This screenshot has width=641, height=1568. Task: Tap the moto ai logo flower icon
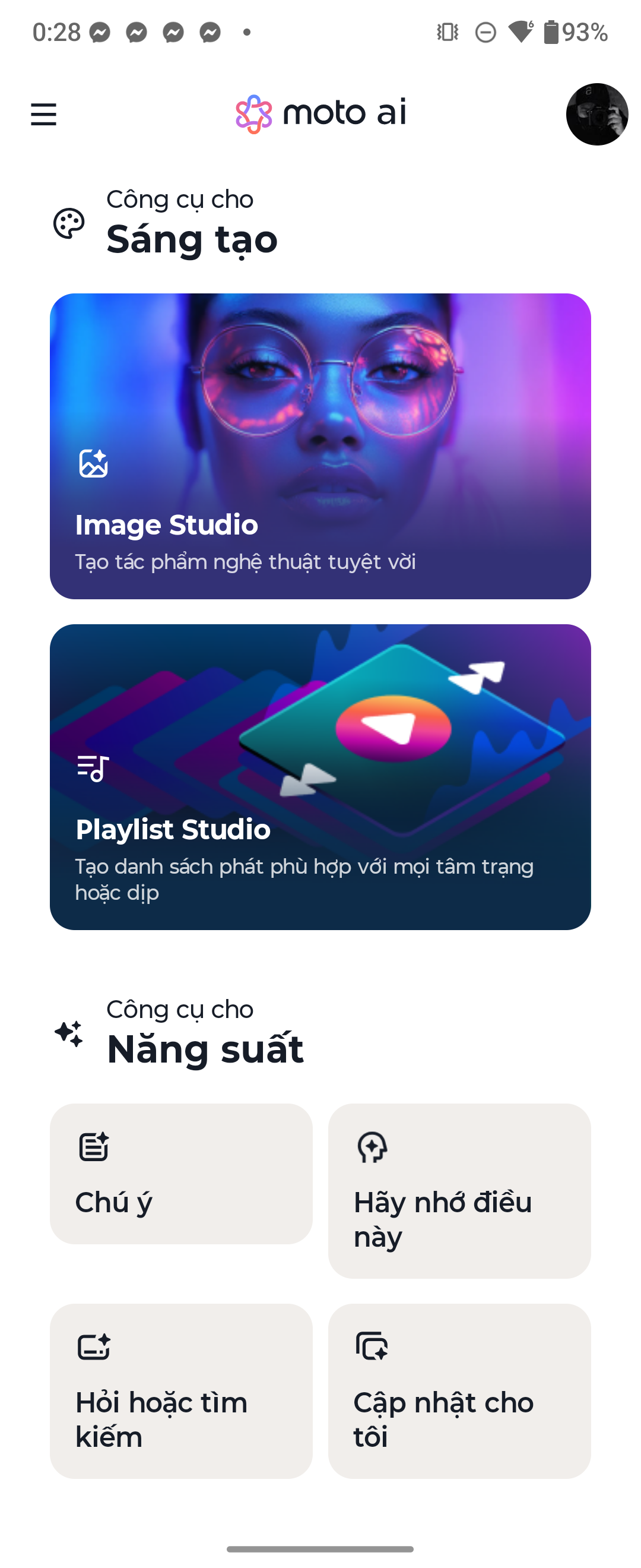[255, 113]
